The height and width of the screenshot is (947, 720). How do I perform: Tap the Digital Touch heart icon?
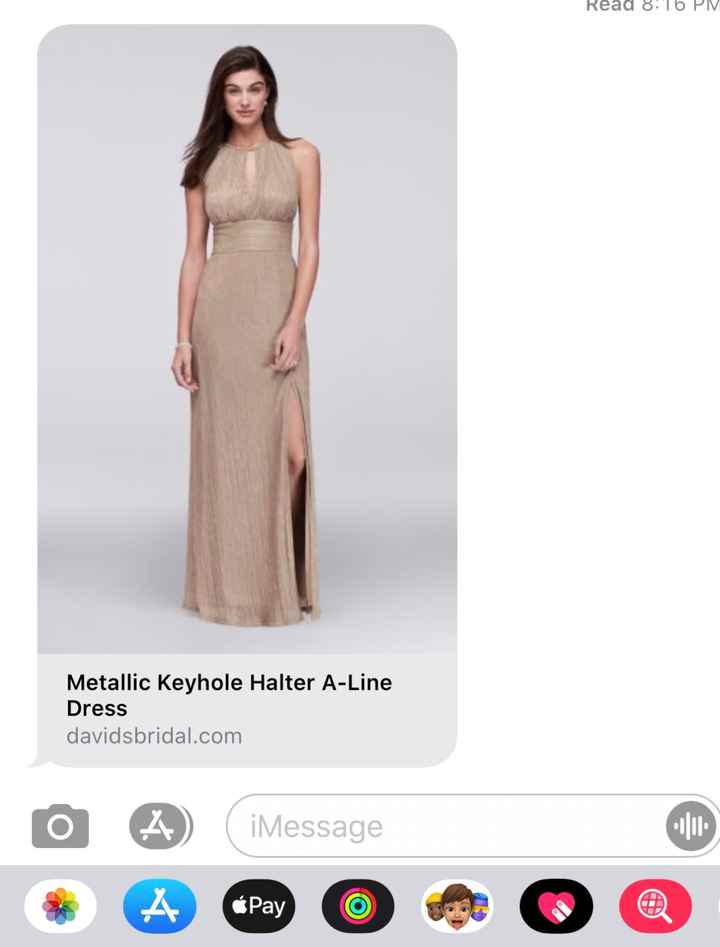point(555,905)
